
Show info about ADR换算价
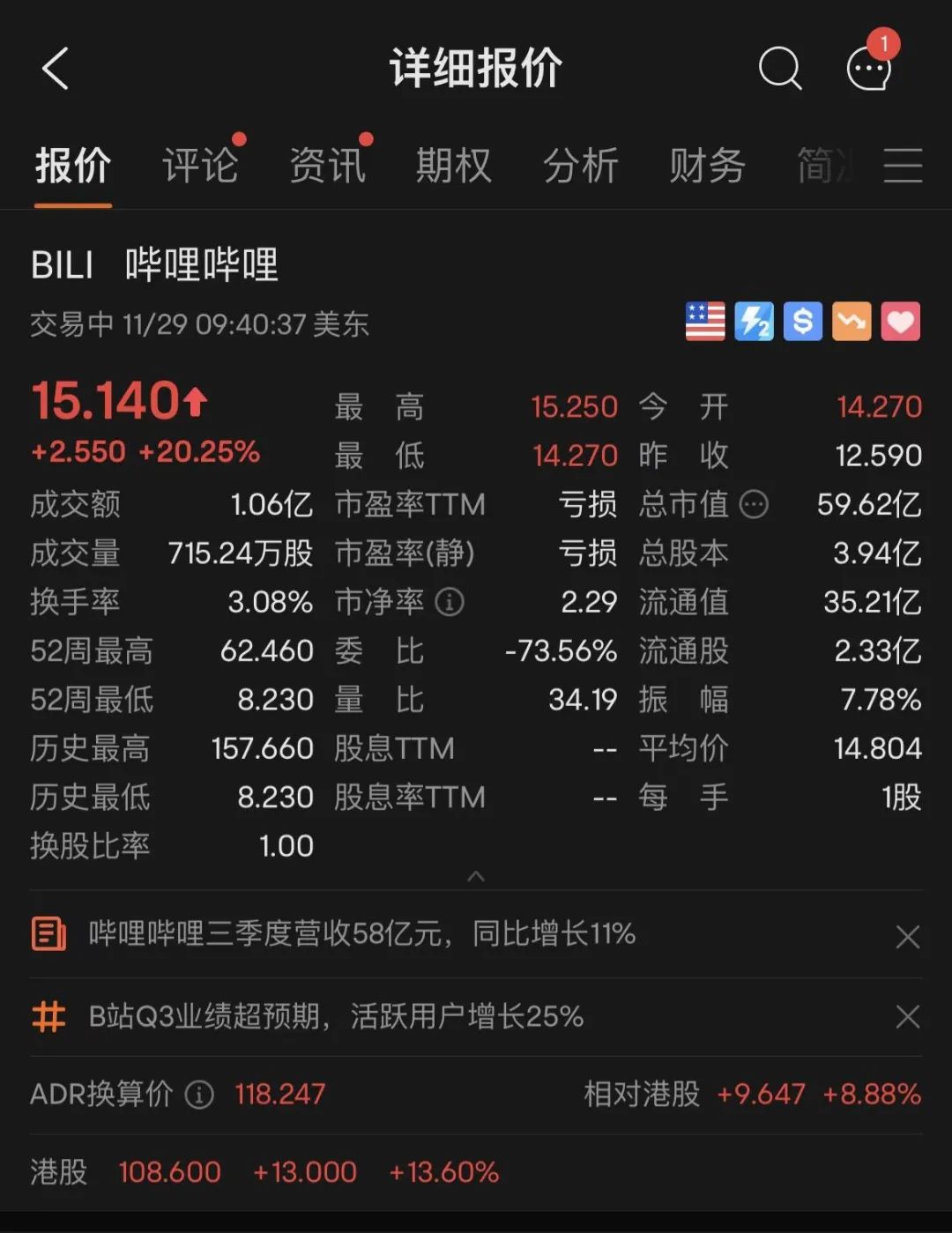(x=199, y=1096)
